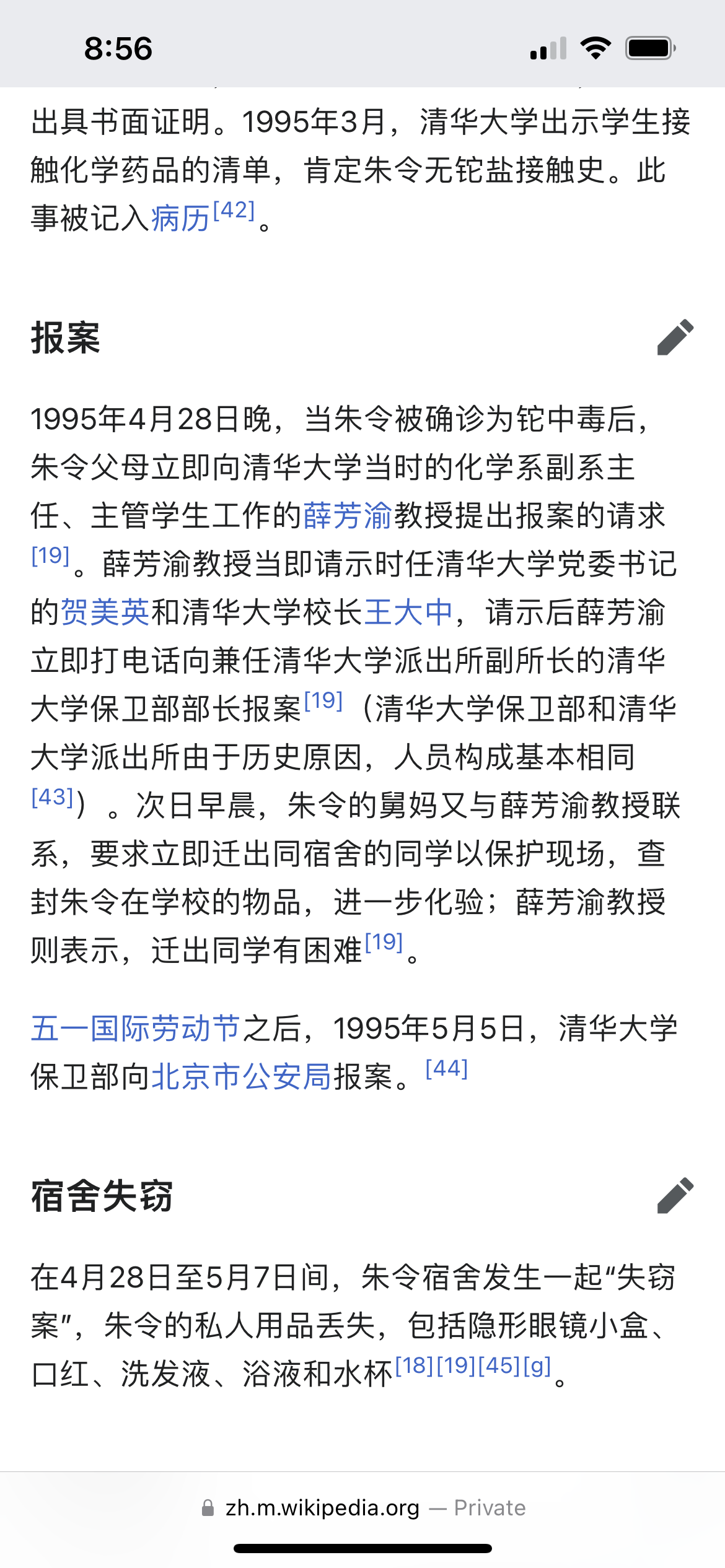Edit the 宿舍失窃 section
Viewport: 725px width, 1568px height.
[675, 1195]
